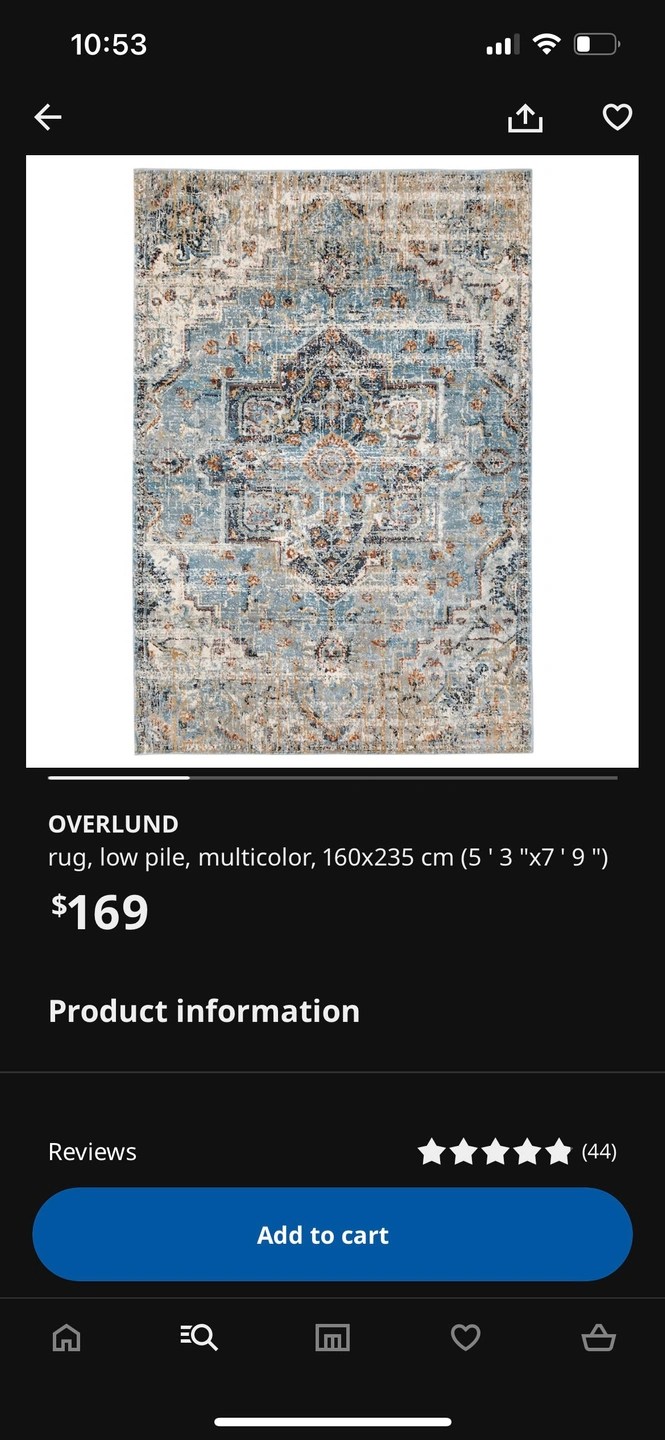This screenshot has height=1440, width=665.
Task: Open the Product information section
Action: (204, 1011)
